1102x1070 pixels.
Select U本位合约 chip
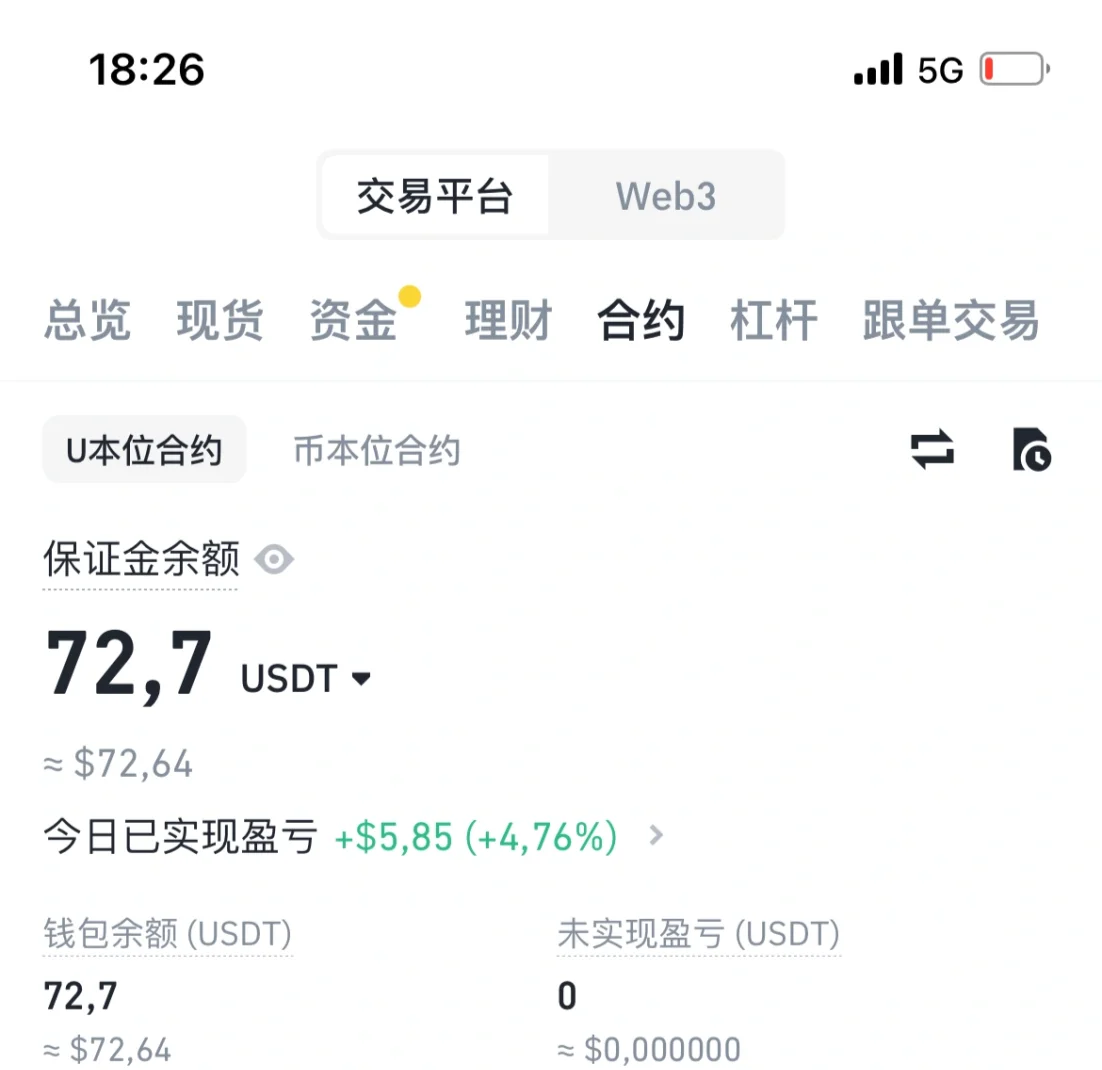(144, 450)
